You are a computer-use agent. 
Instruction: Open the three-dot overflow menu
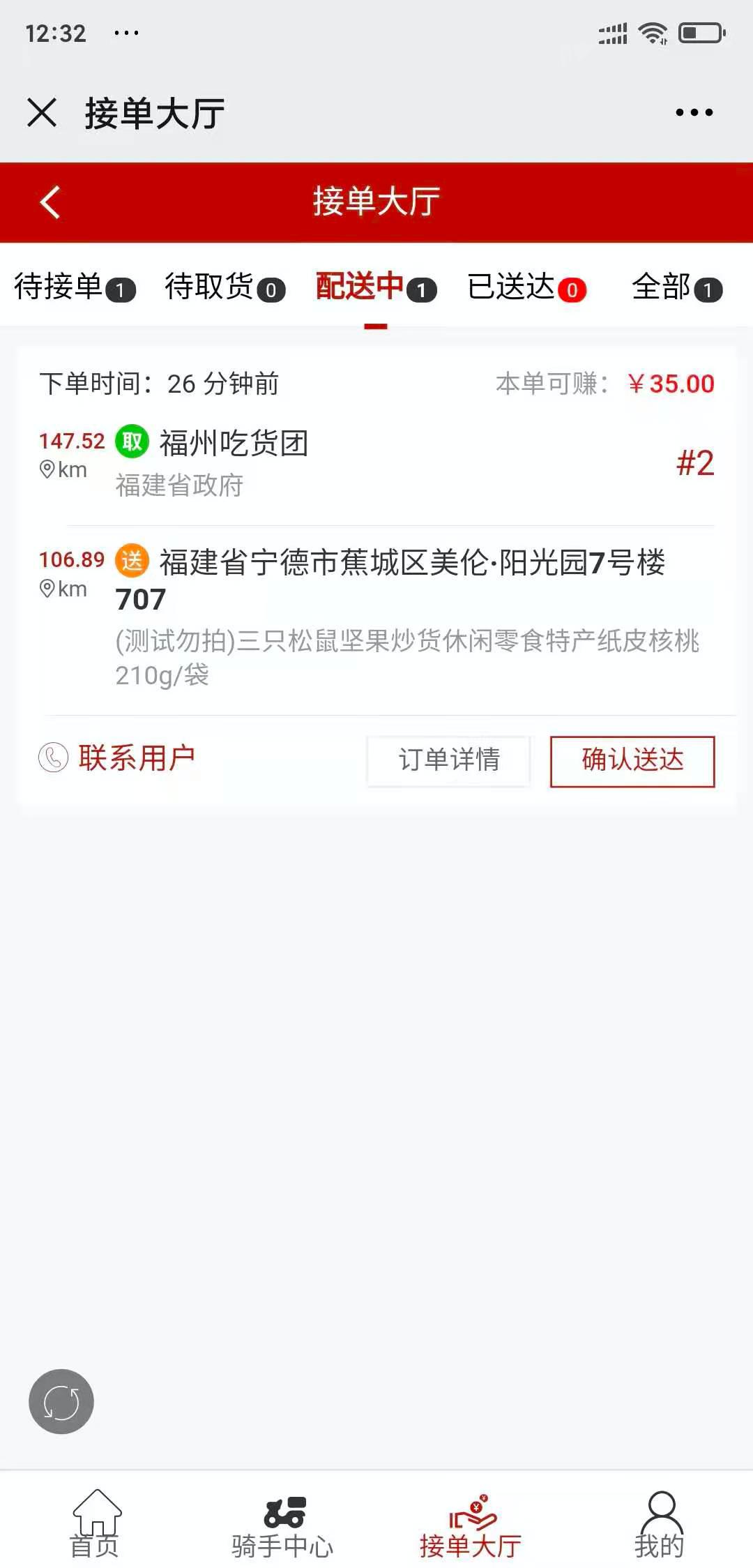[x=694, y=112]
